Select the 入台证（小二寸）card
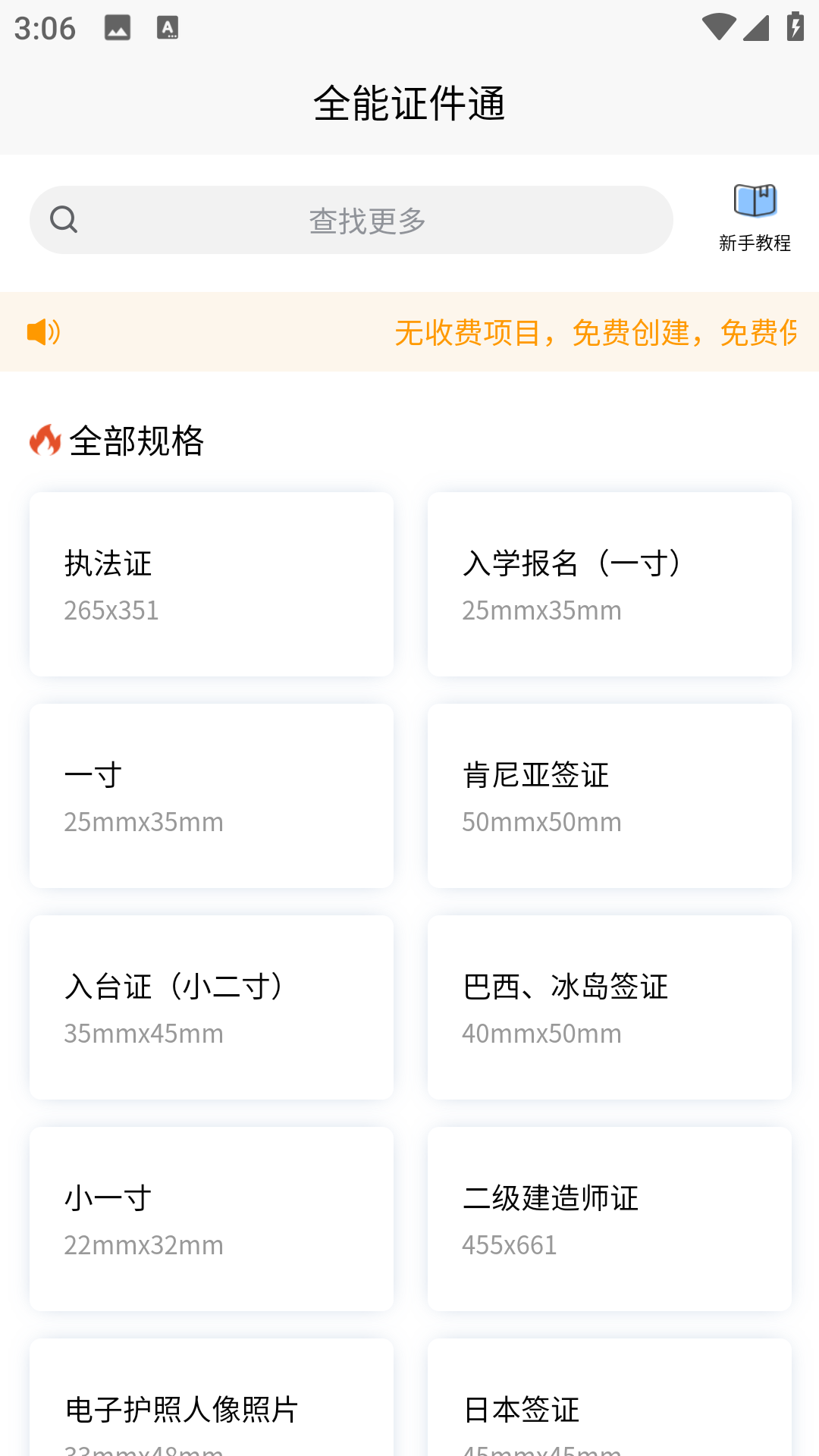819x1456 pixels. 211,1007
